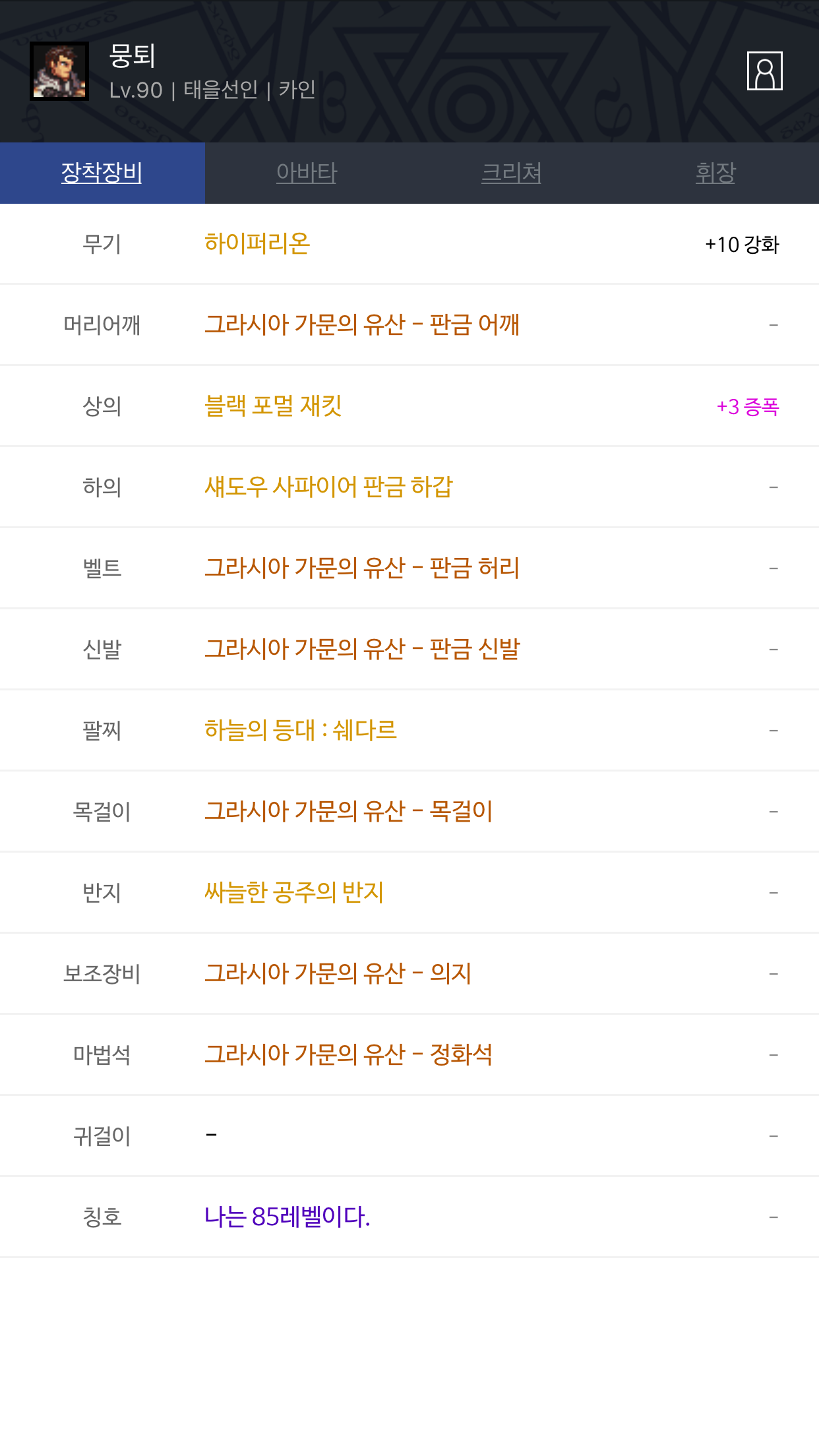The image size is (819, 1456).
Task: Select the 장착장비 tab
Action: 102,173
